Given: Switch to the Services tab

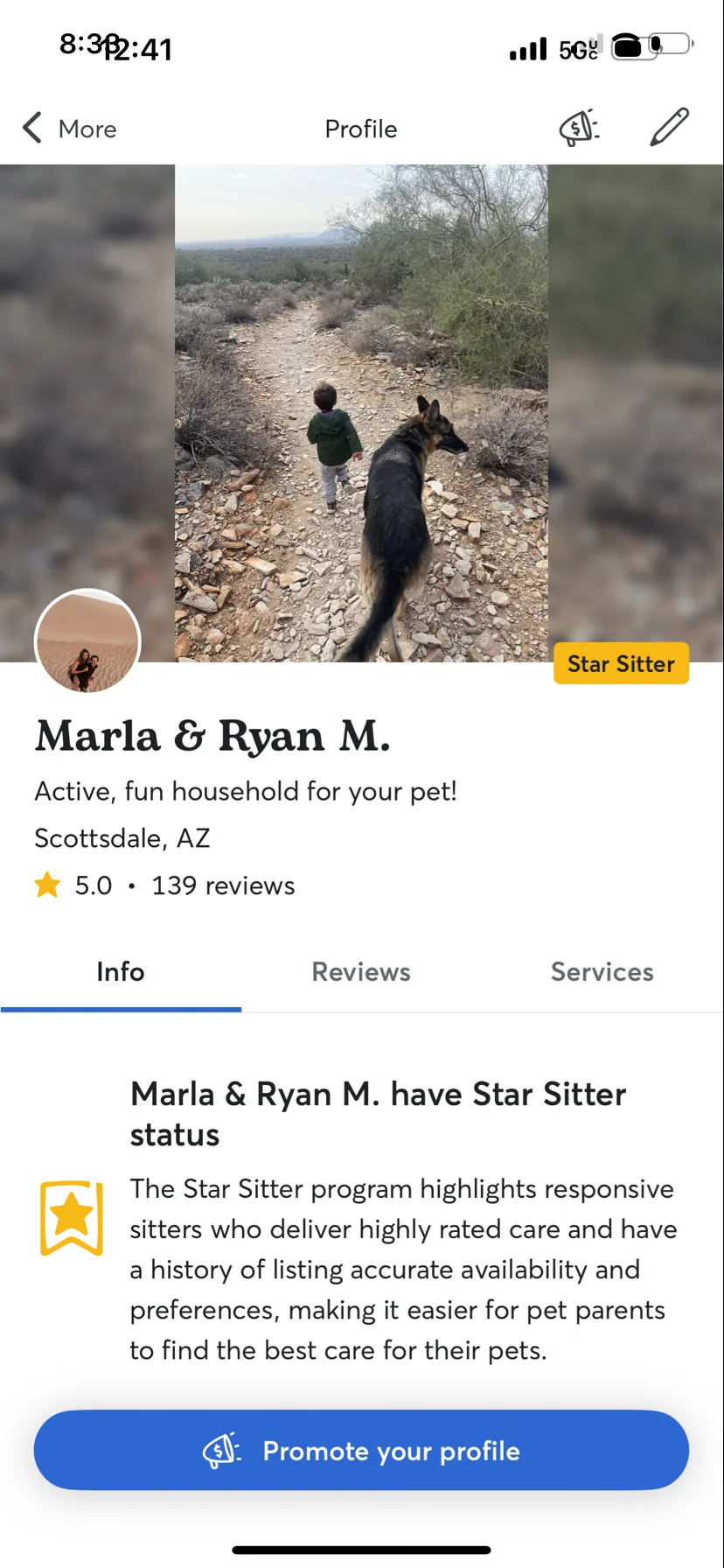Looking at the screenshot, I should click(602, 972).
